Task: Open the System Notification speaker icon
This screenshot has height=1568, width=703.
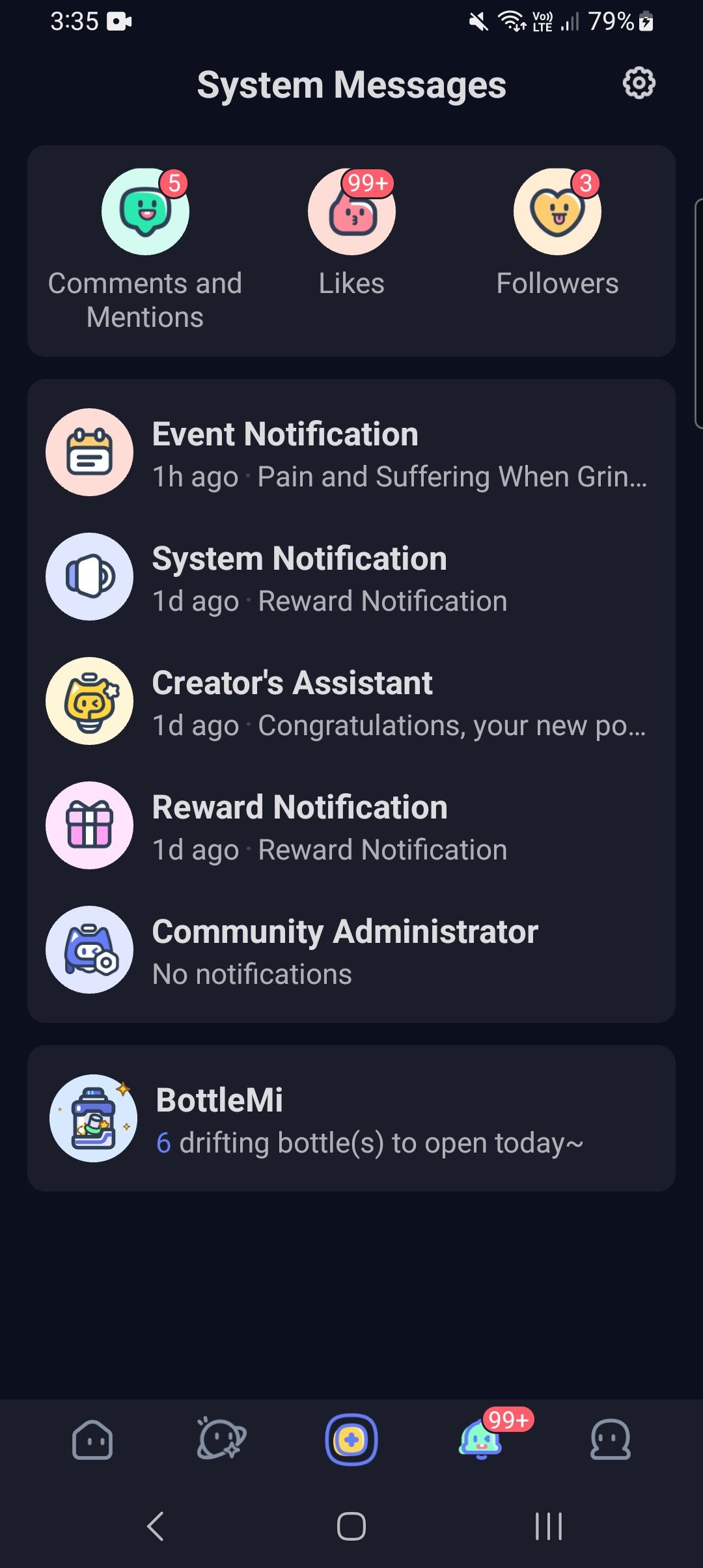Action: (x=89, y=576)
